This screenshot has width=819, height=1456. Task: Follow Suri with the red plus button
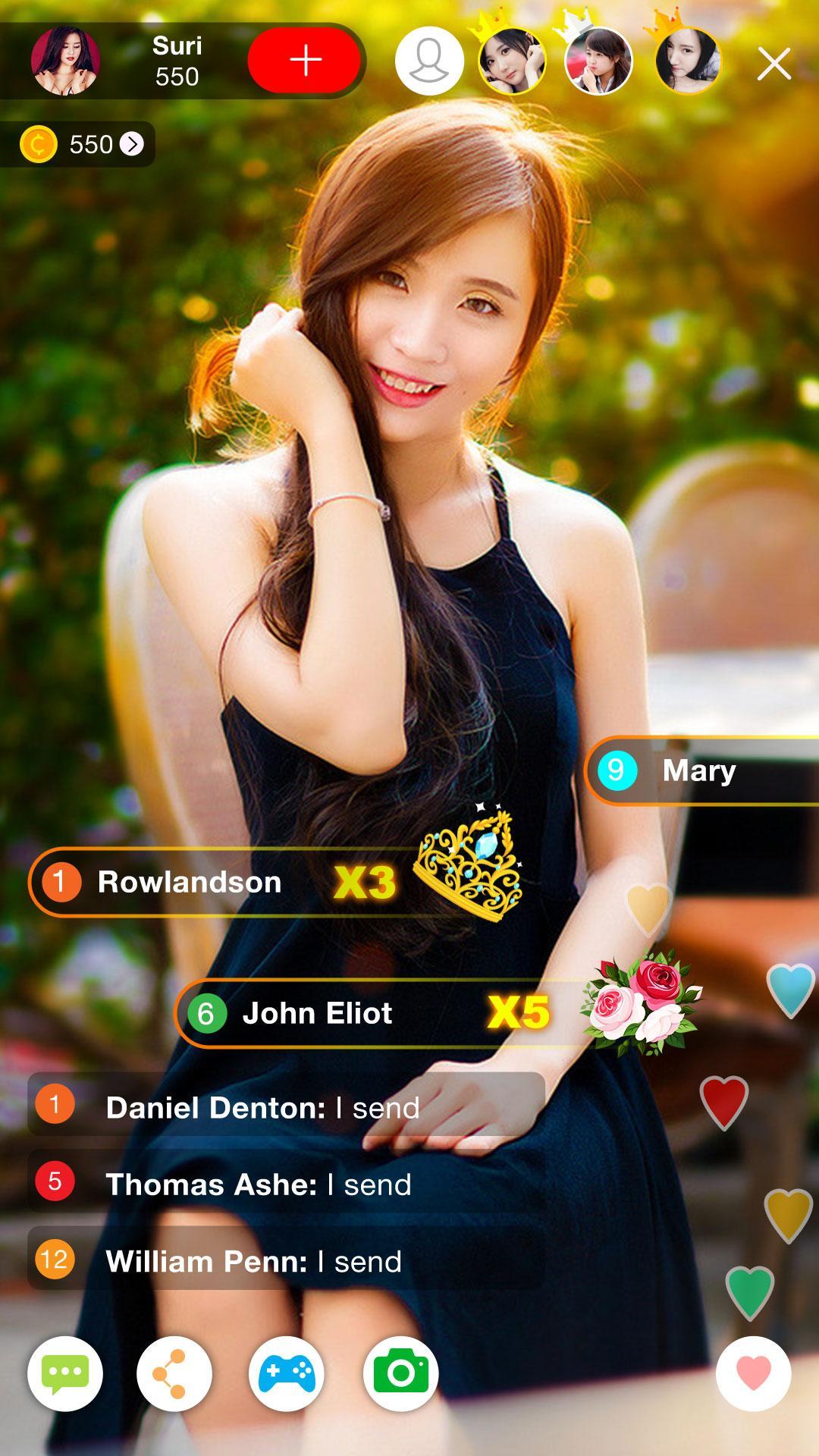click(305, 61)
